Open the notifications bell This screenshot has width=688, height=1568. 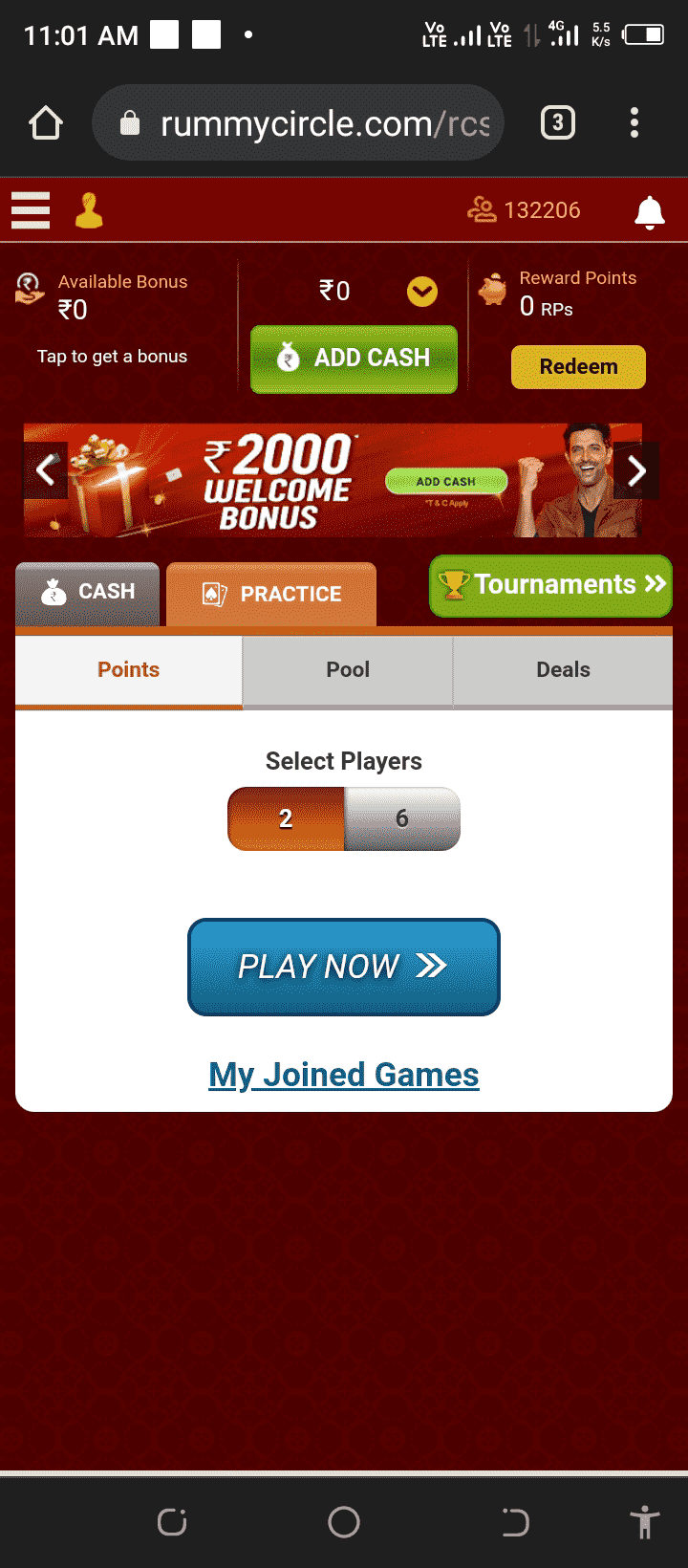[x=650, y=211]
